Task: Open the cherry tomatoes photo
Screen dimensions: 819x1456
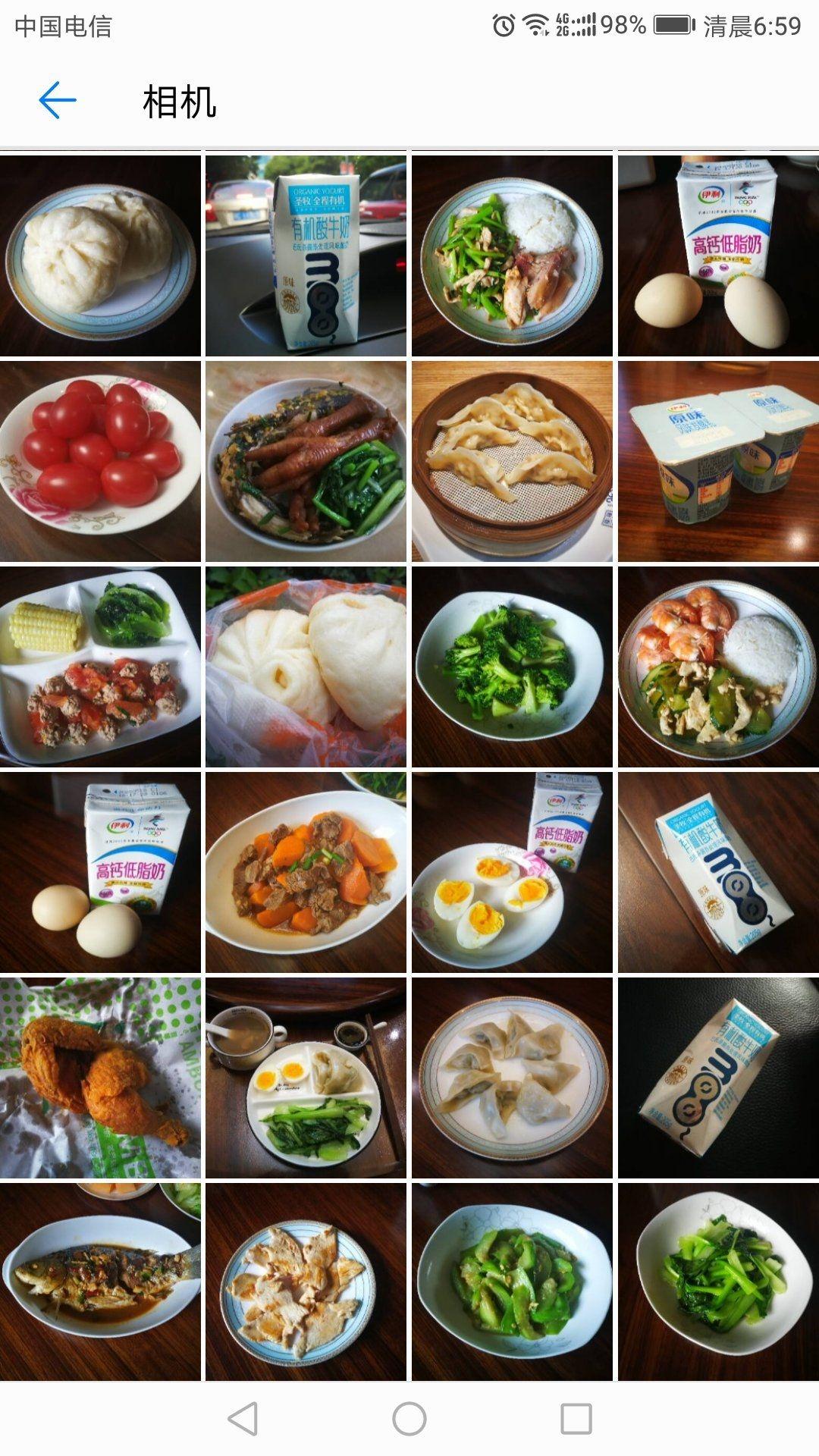Action: 100,461
